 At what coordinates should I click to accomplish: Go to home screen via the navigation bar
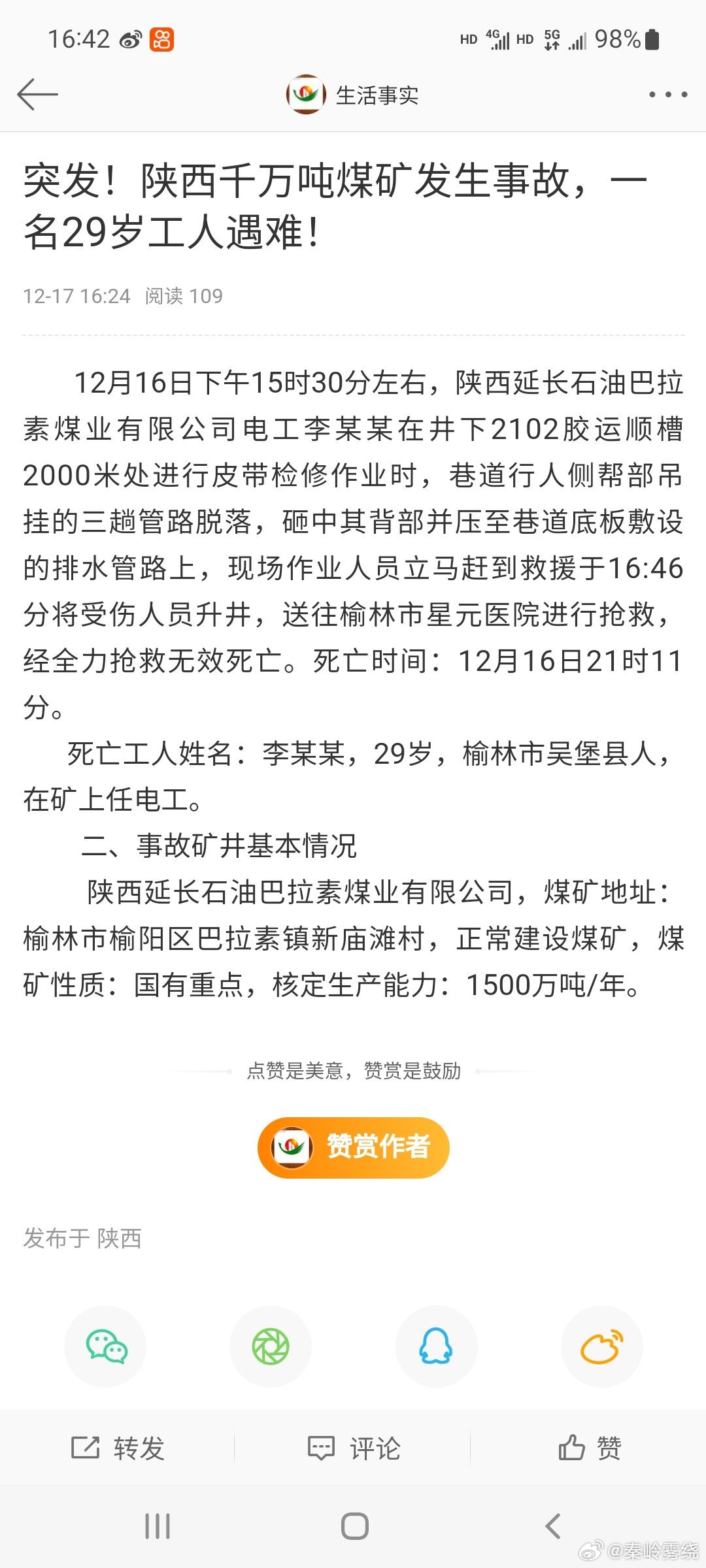[x=354, y=1526]
